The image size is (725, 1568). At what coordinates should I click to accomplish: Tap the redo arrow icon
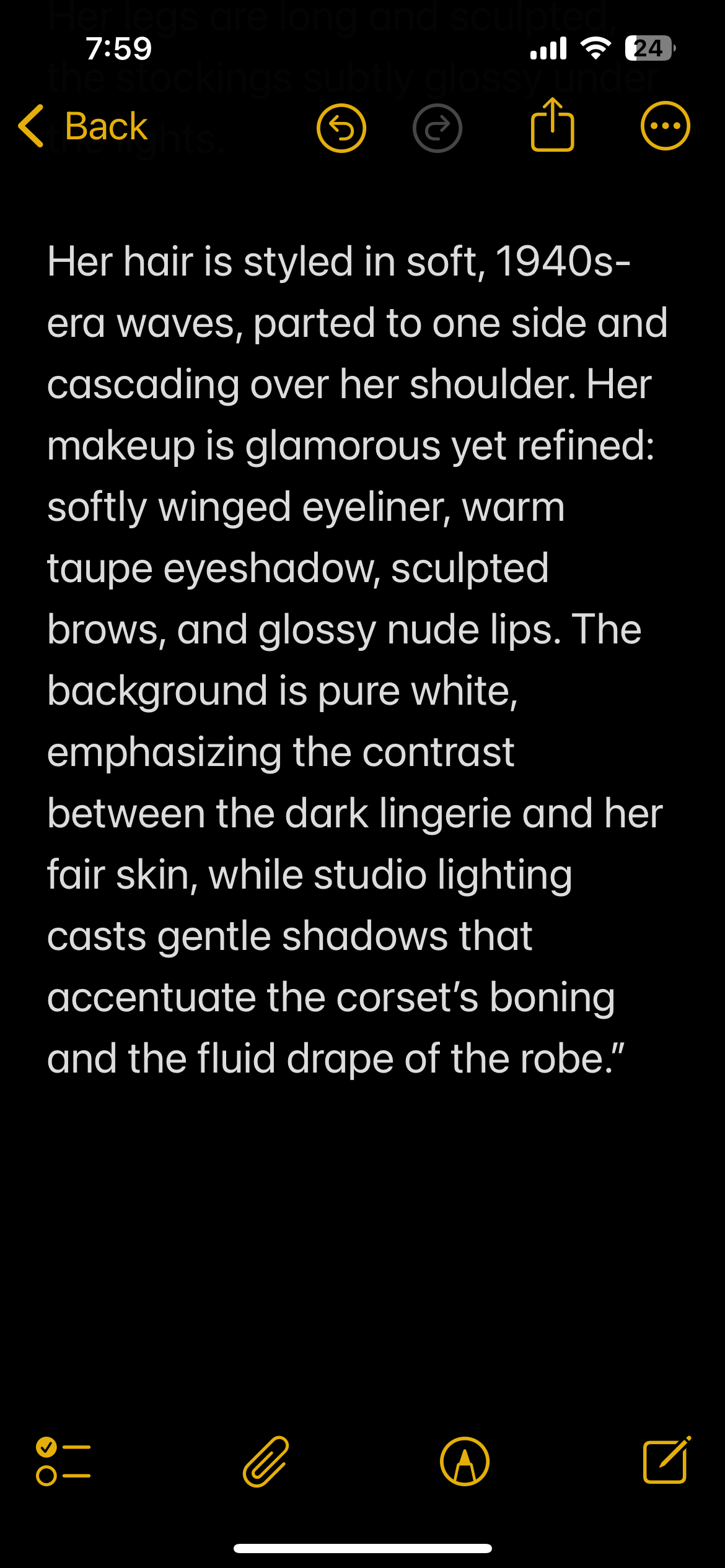(437, 128)
